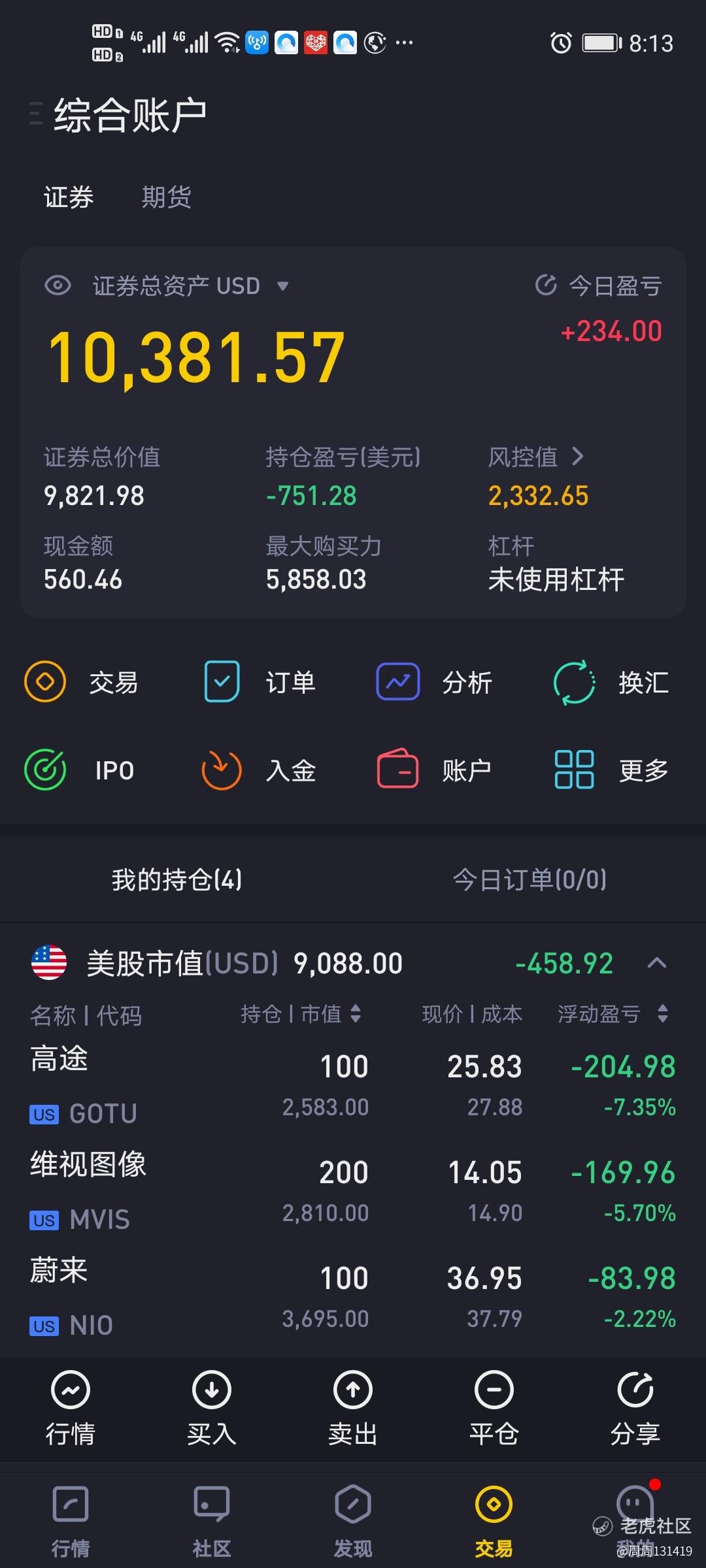Tap 入金 to deposit funds

tap(259, 770)
